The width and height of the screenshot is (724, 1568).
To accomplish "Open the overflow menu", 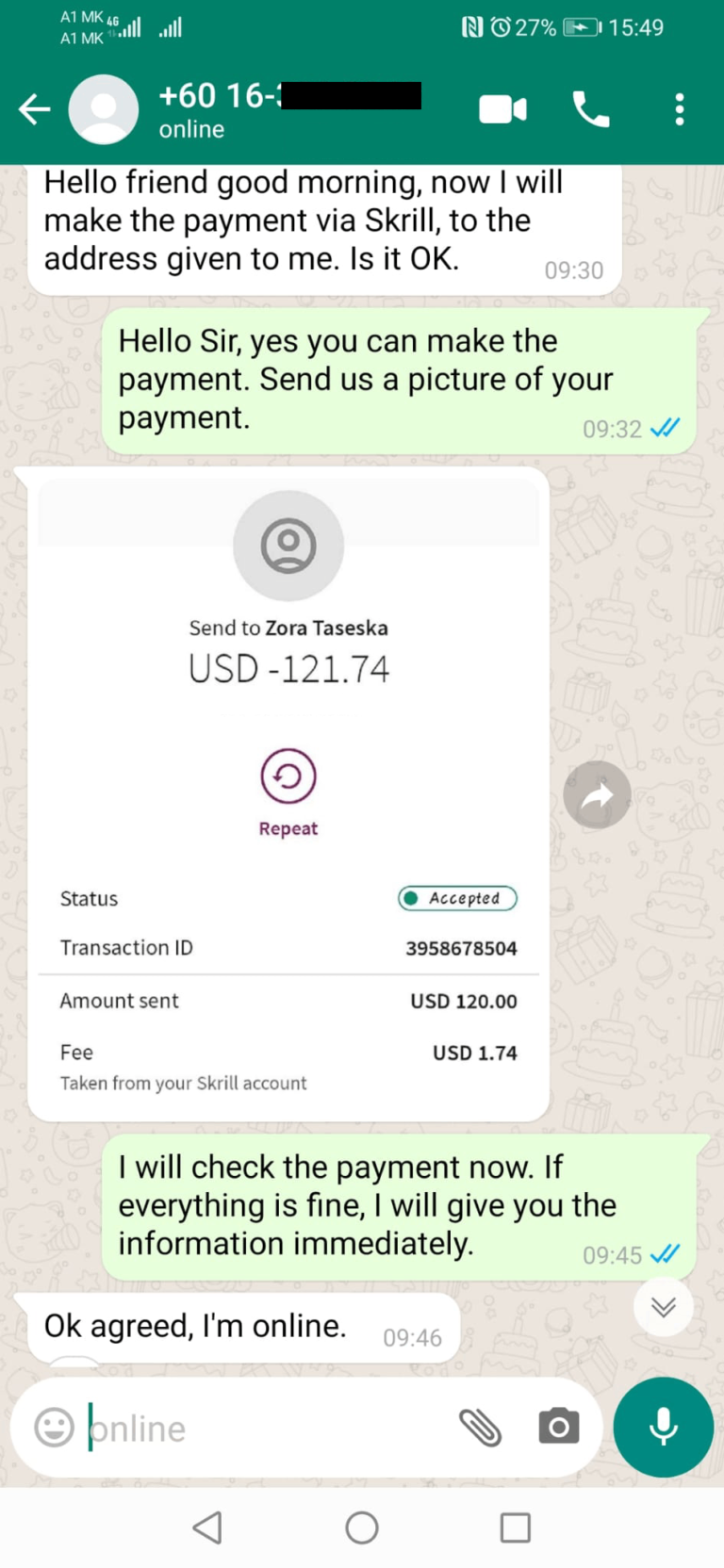I will [680, 110].
